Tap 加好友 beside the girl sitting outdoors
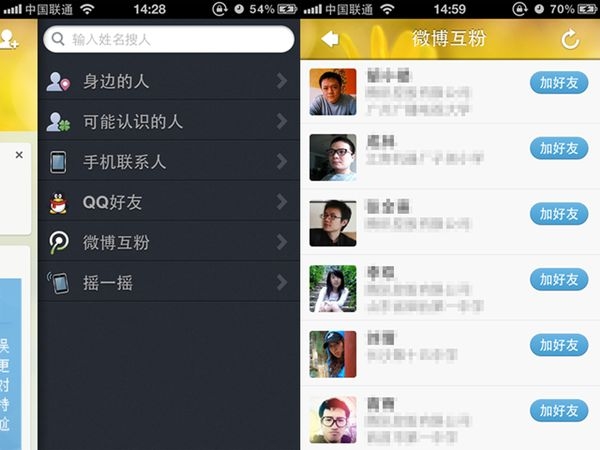 [558, 279]
